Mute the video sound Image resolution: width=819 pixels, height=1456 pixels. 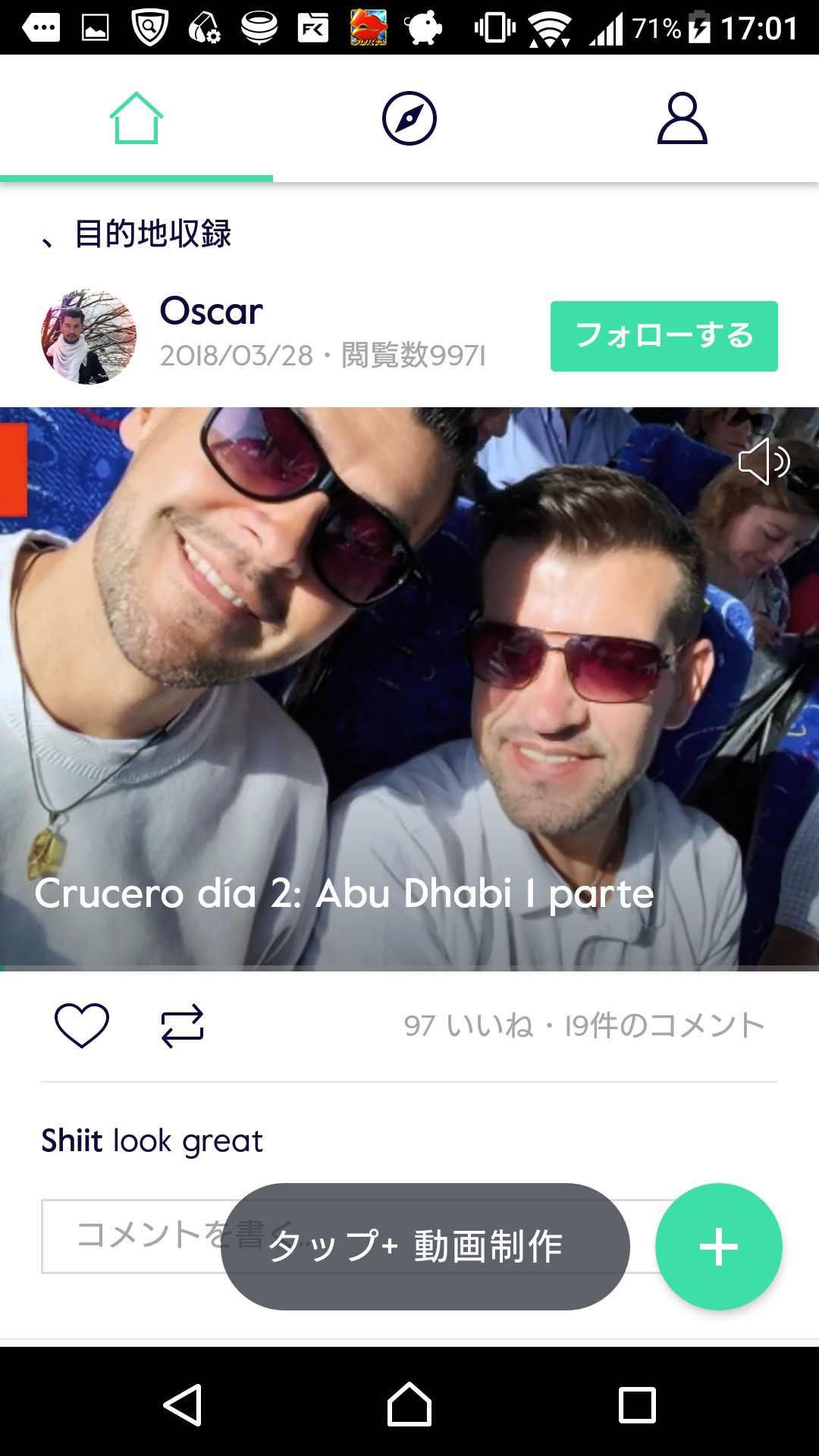point(764,461)
